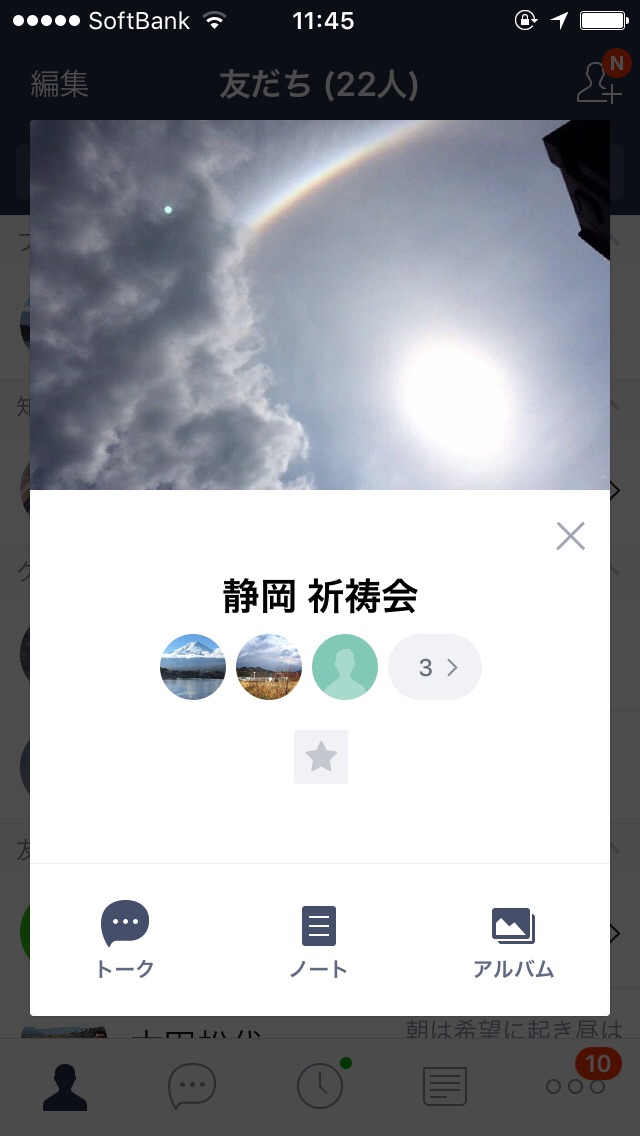Open the group ノート

[319, 938]
